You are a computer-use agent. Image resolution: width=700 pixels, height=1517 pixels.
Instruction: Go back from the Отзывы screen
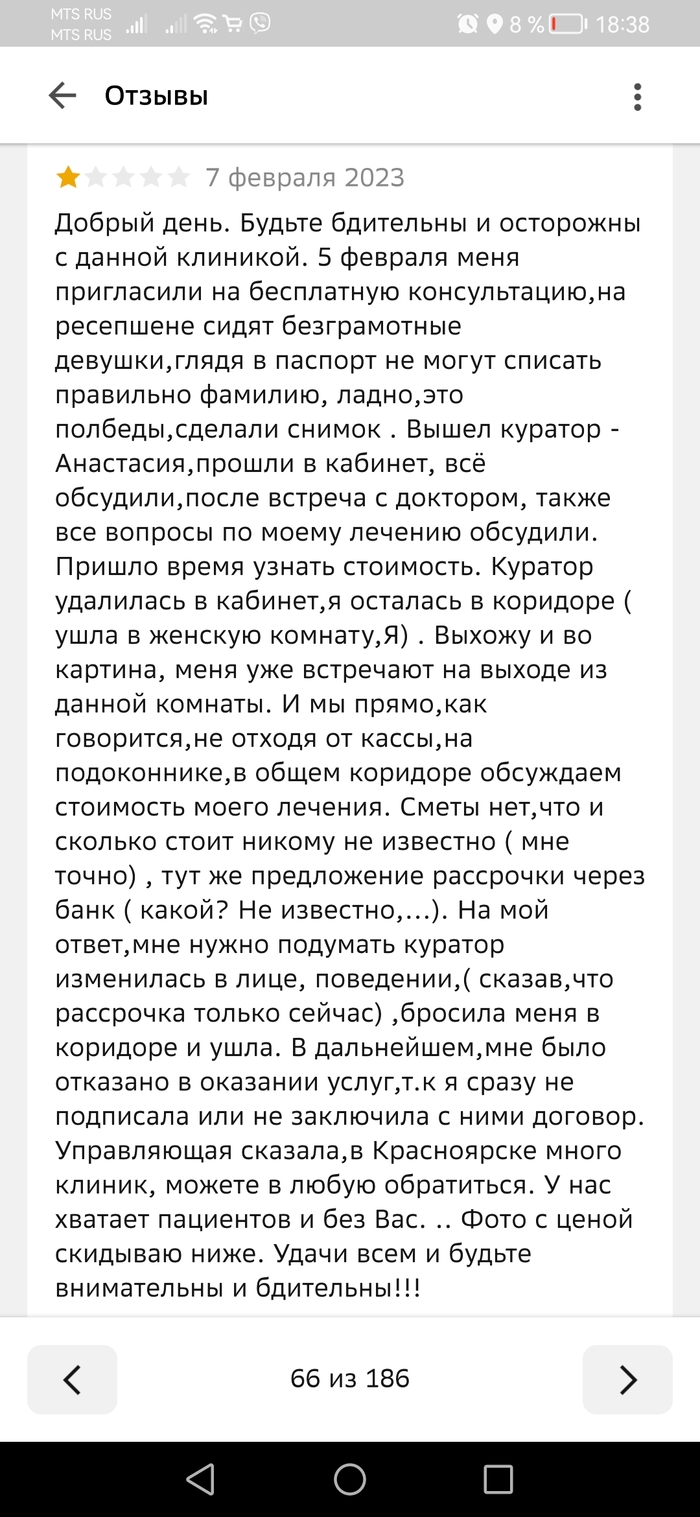coord(62,96)
